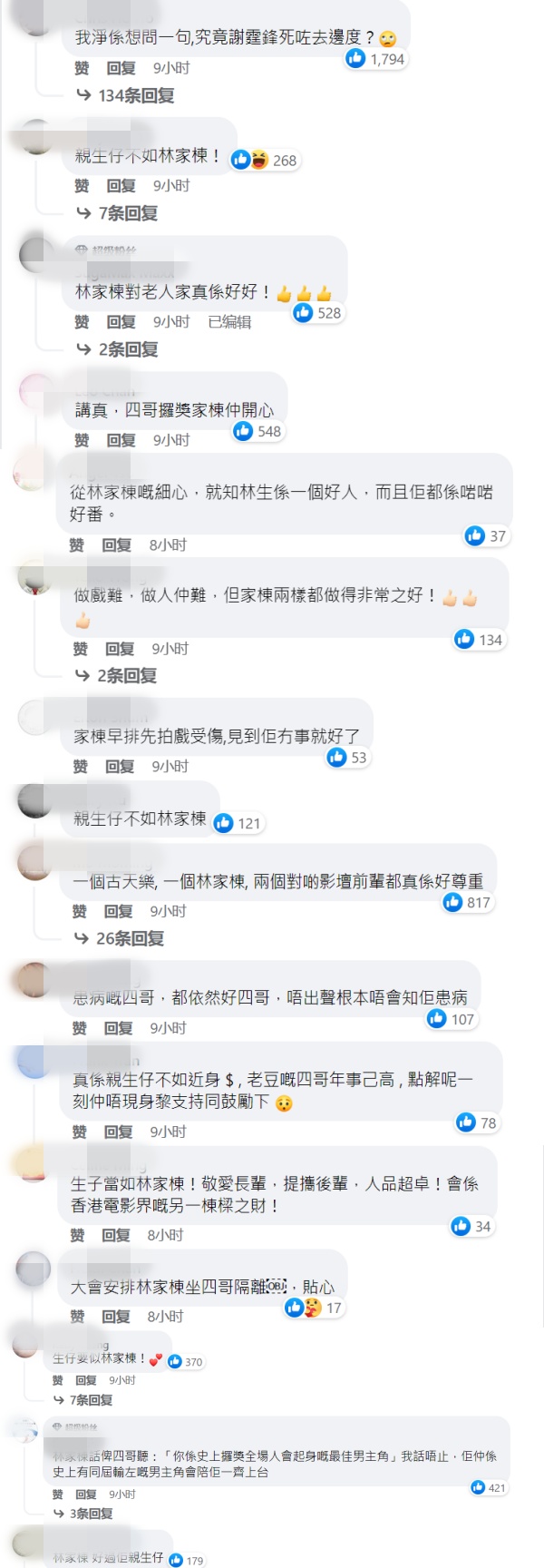This screenshot has width=544, height=1568.
Task: Reply to 生子當如林家棟 comment
Action: point(116,1235)
